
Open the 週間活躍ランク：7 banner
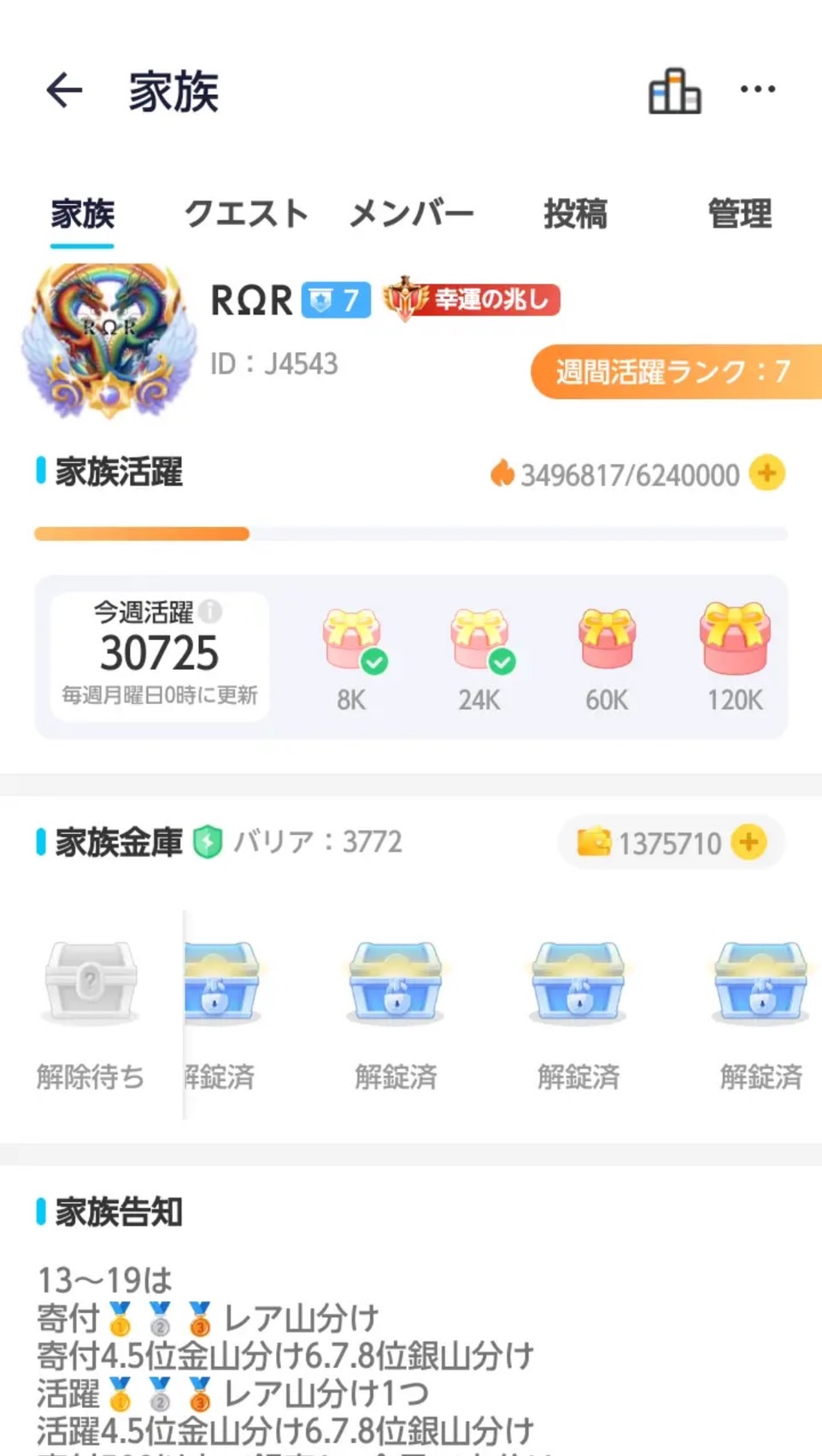[x=675, y=372]
